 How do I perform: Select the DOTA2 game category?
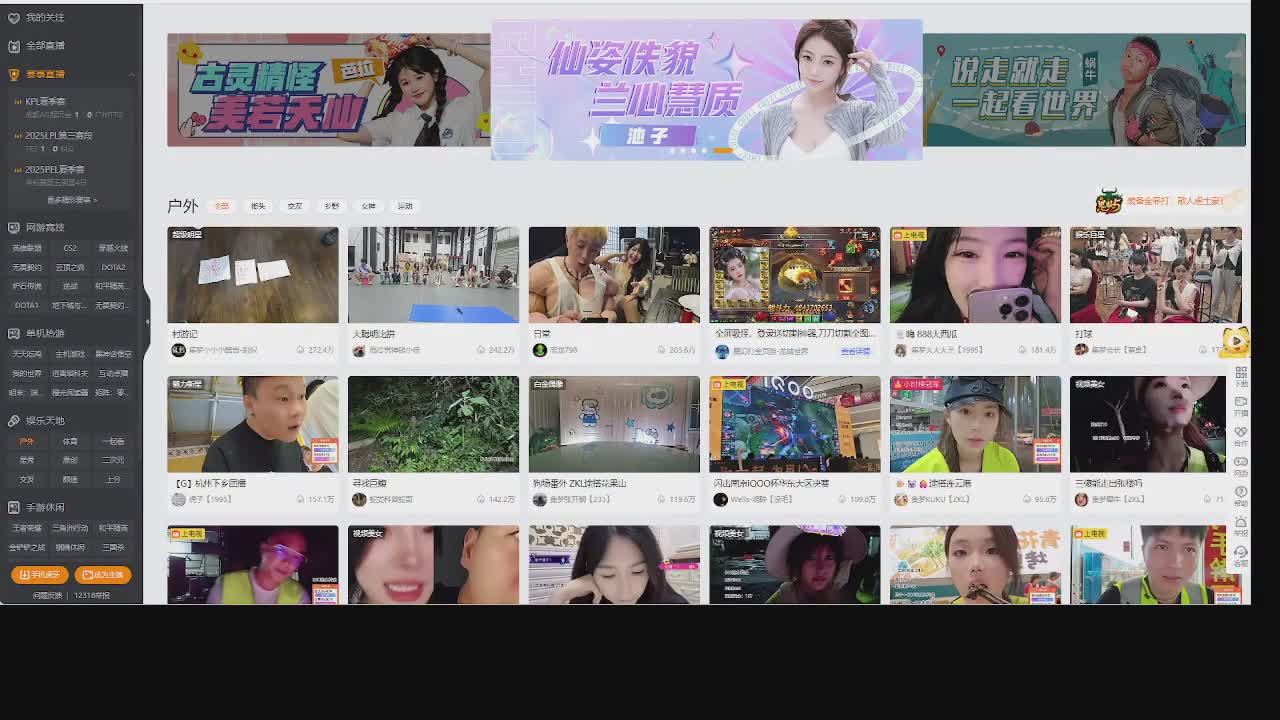113,267
